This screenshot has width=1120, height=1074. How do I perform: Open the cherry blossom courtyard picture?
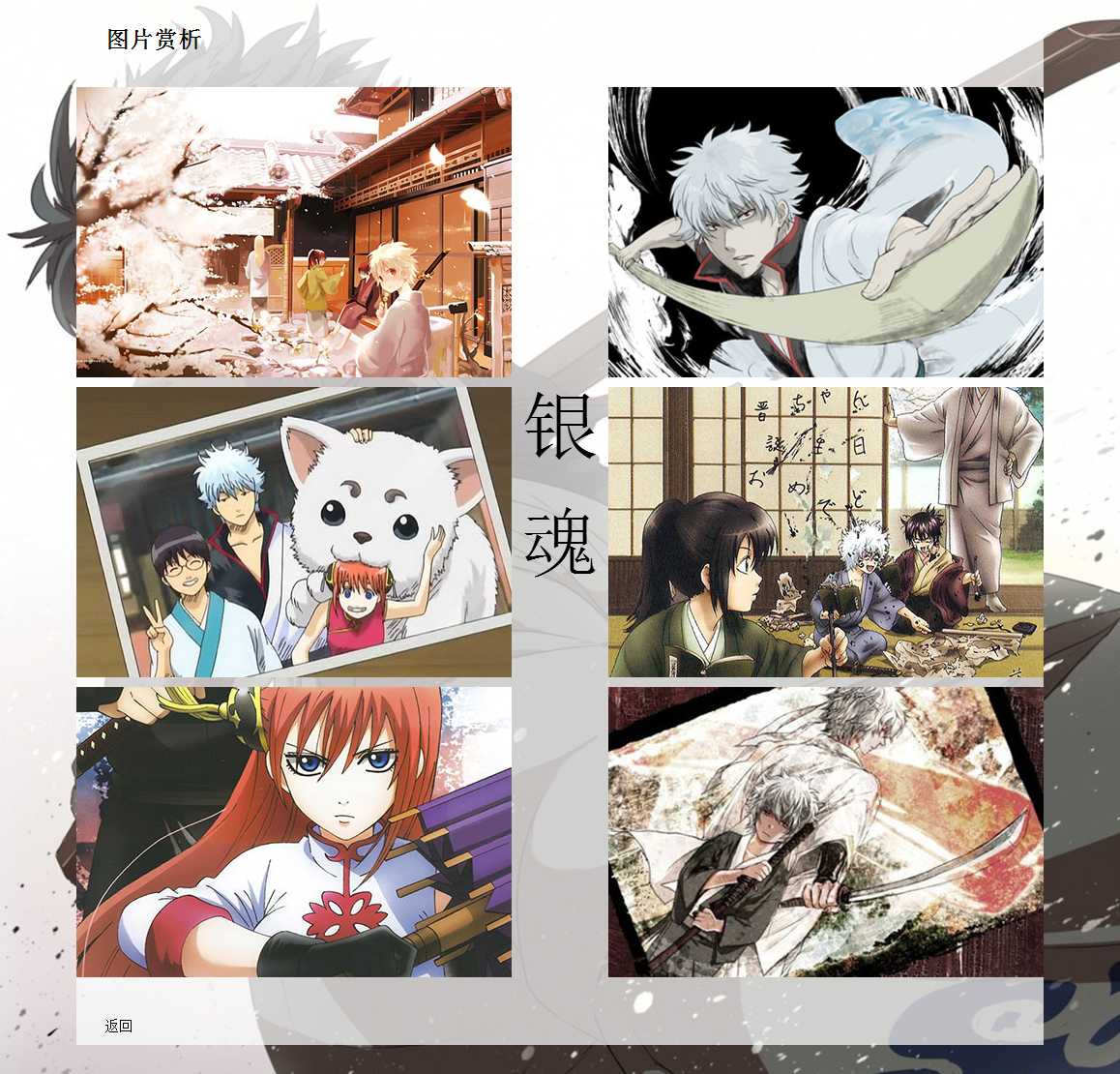294,232
